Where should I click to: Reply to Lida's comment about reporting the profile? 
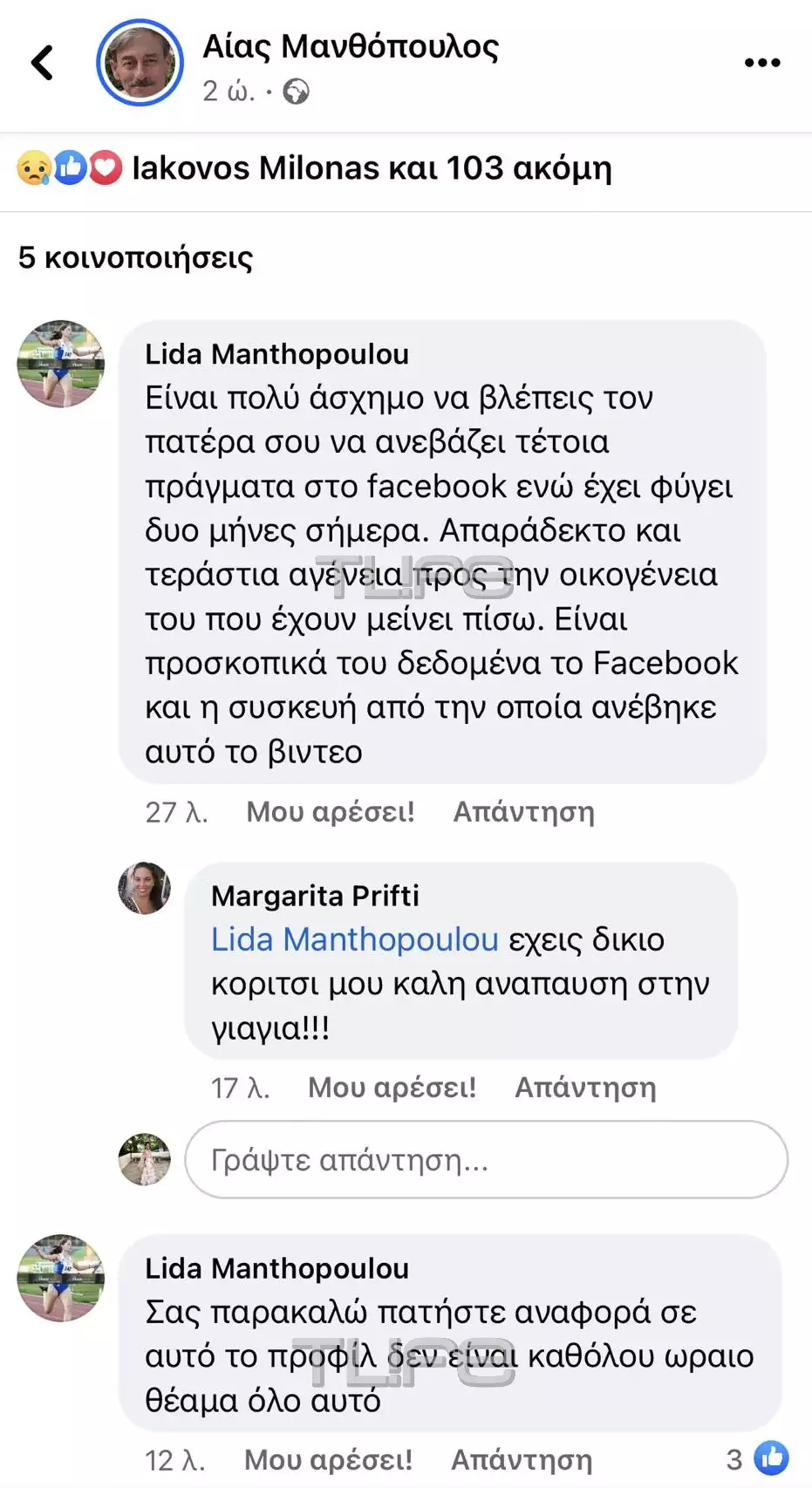(x=521, y=1460)
